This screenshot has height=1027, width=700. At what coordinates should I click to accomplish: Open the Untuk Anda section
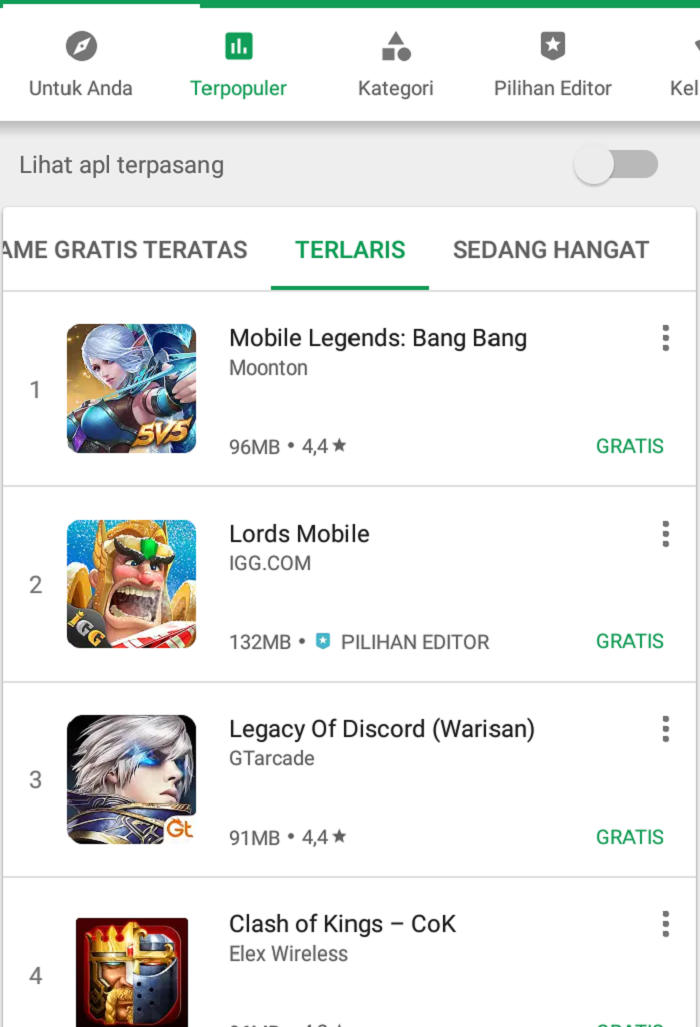click(80, 65)
